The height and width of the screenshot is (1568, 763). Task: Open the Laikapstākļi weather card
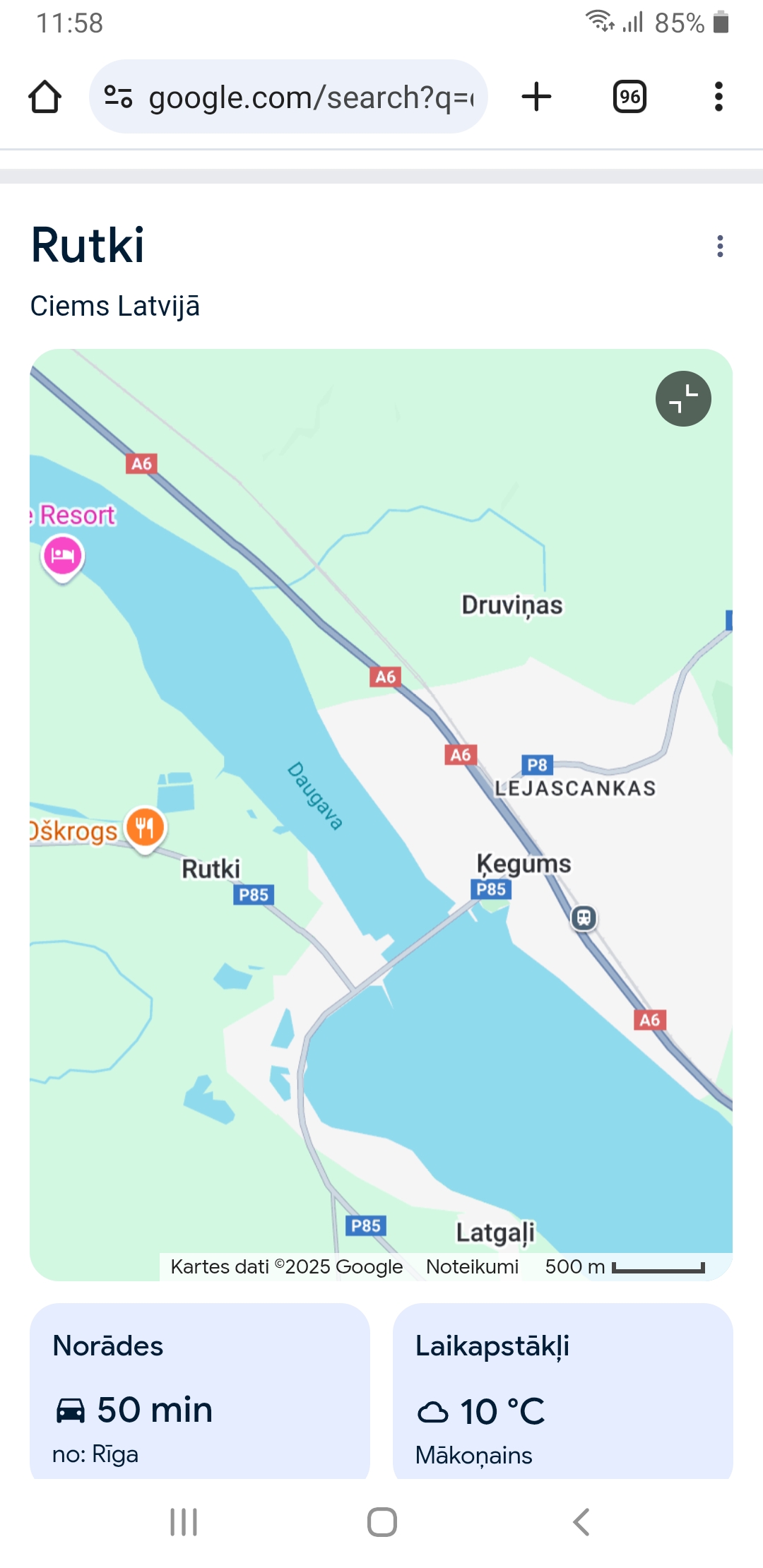[x=563, y=1391]
